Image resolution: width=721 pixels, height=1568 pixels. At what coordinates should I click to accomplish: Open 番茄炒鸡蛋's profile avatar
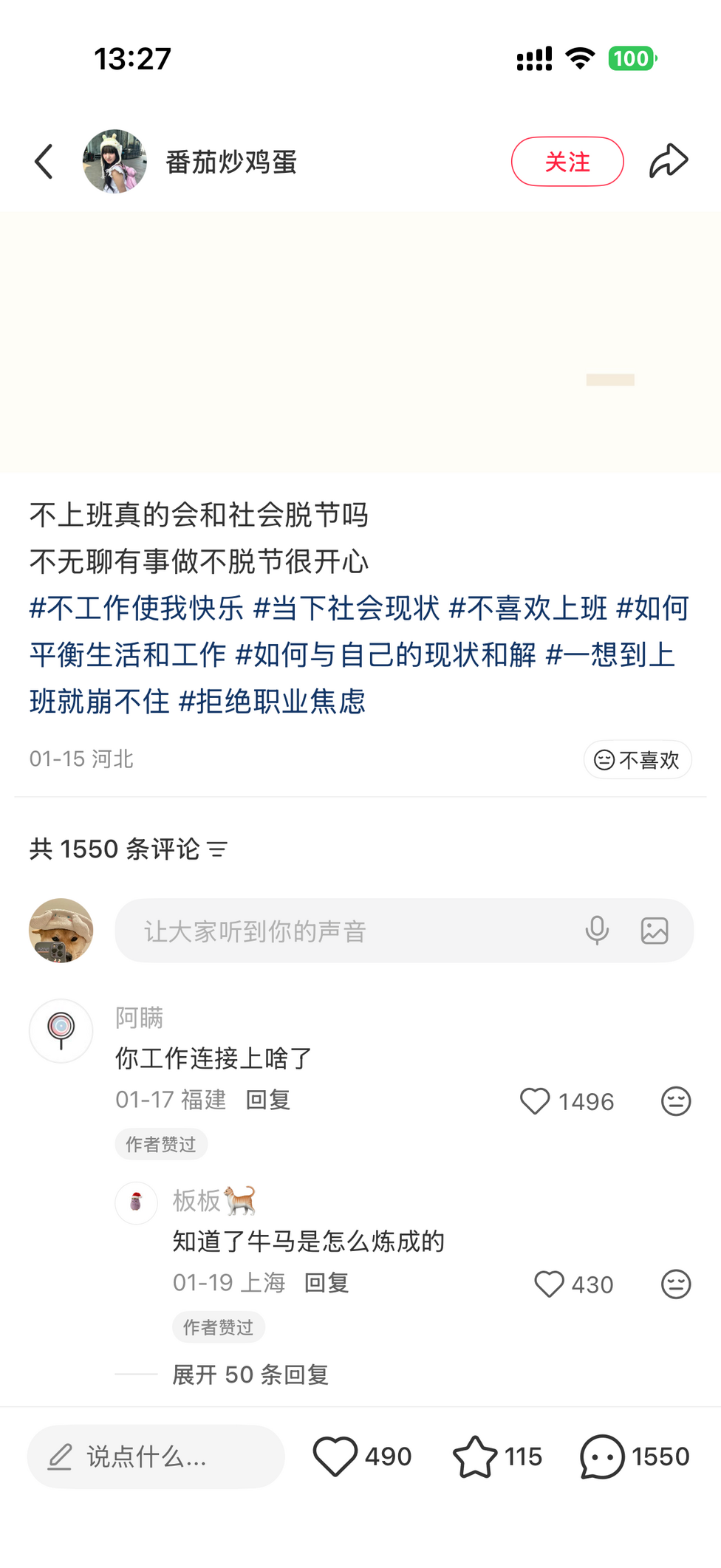pos(115,162)
